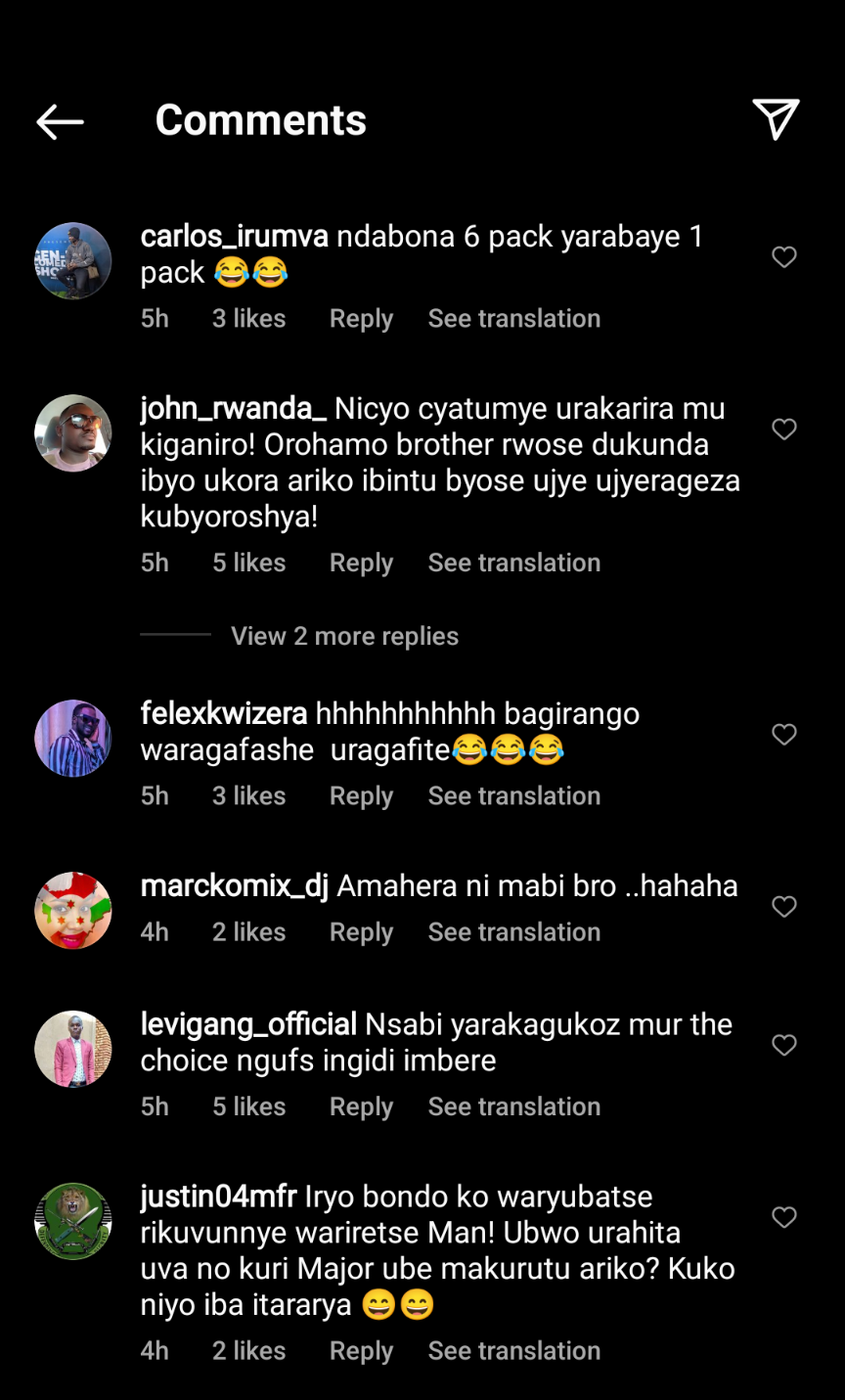
Task: Like justin04mfr's comment
Action: [784, 1218]
